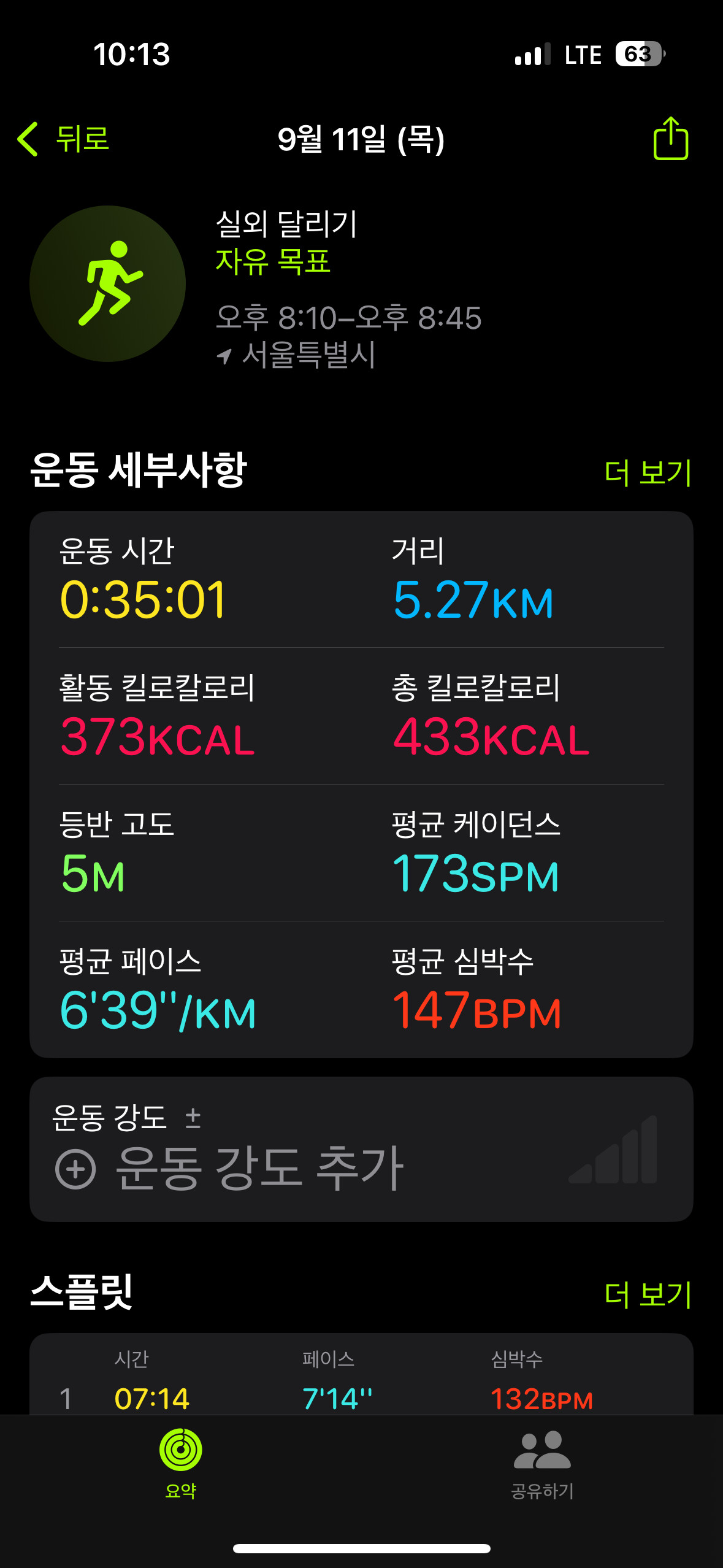Switch to the 요약 tab
Image resolution: width=723 pixels, height=1568 pixels.
[180, 1463]
